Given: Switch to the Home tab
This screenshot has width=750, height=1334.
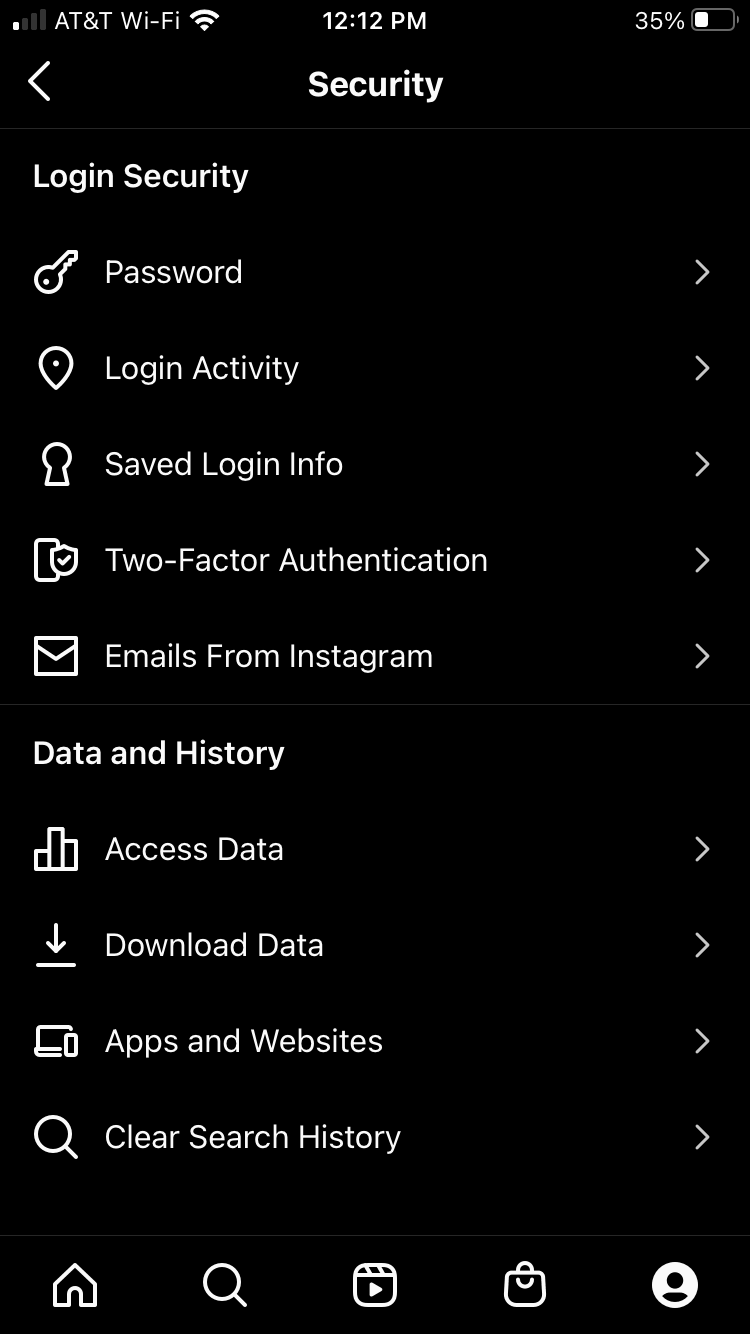Looking at the screenshot, I should click(75, 1285).
